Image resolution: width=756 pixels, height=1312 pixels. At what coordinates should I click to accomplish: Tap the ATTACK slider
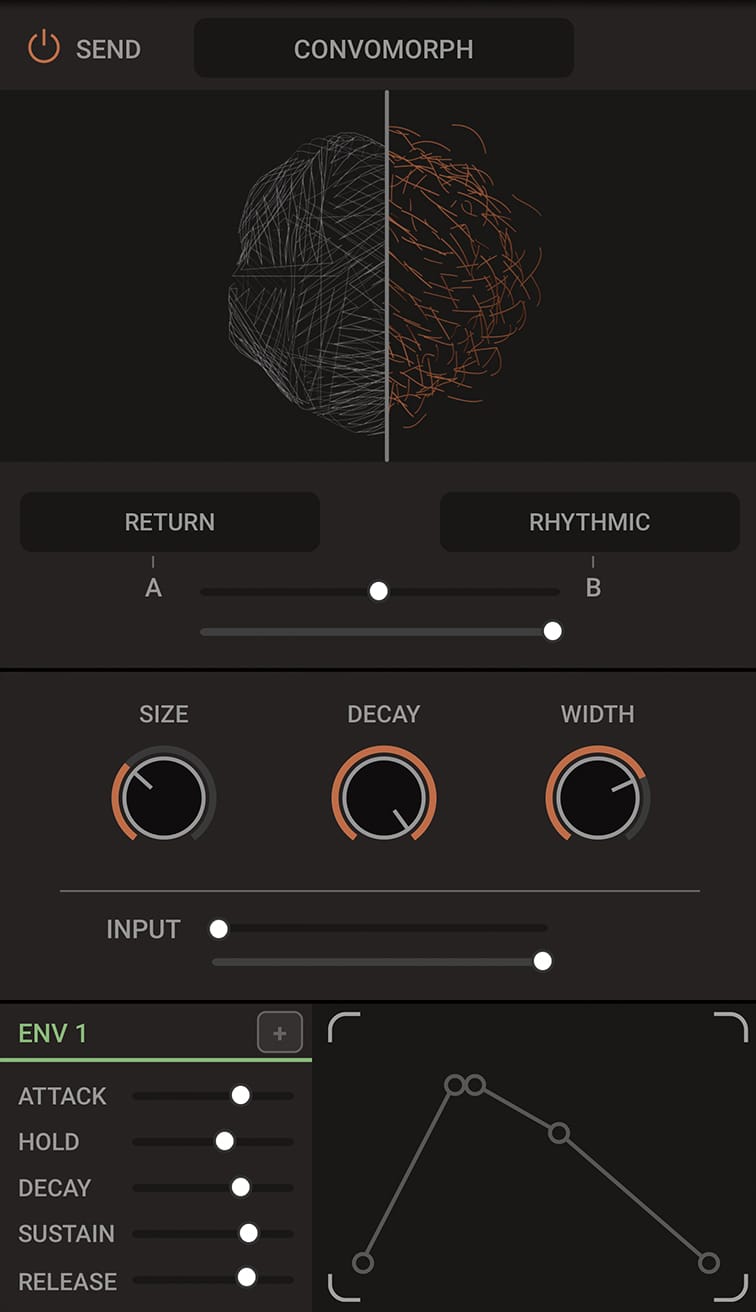tap(213, 1095)
